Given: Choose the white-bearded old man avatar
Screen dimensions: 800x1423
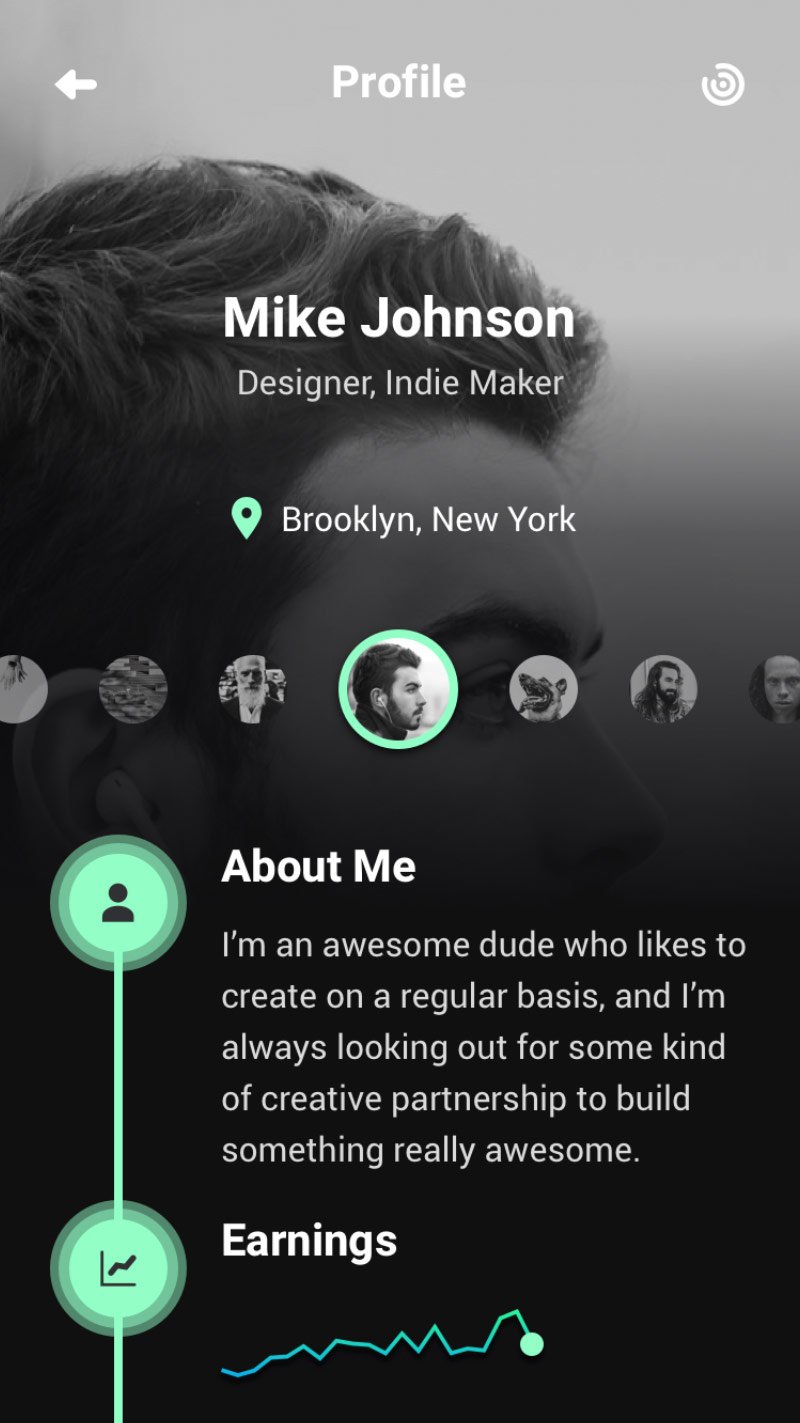Looking at the screenshot, I should point(252,689).
